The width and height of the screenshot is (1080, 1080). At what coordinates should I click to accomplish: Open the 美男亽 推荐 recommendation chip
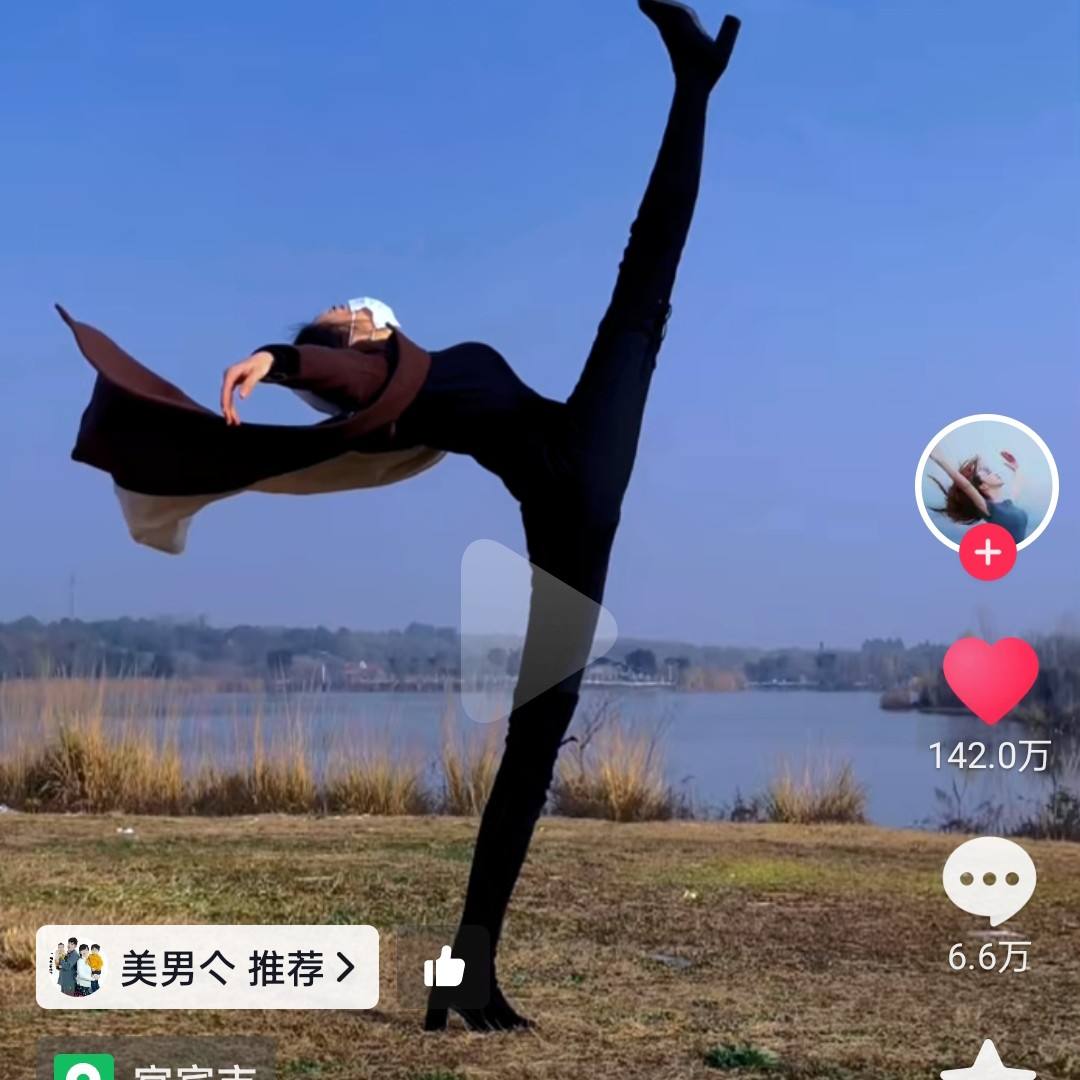[x=207, y=967]
